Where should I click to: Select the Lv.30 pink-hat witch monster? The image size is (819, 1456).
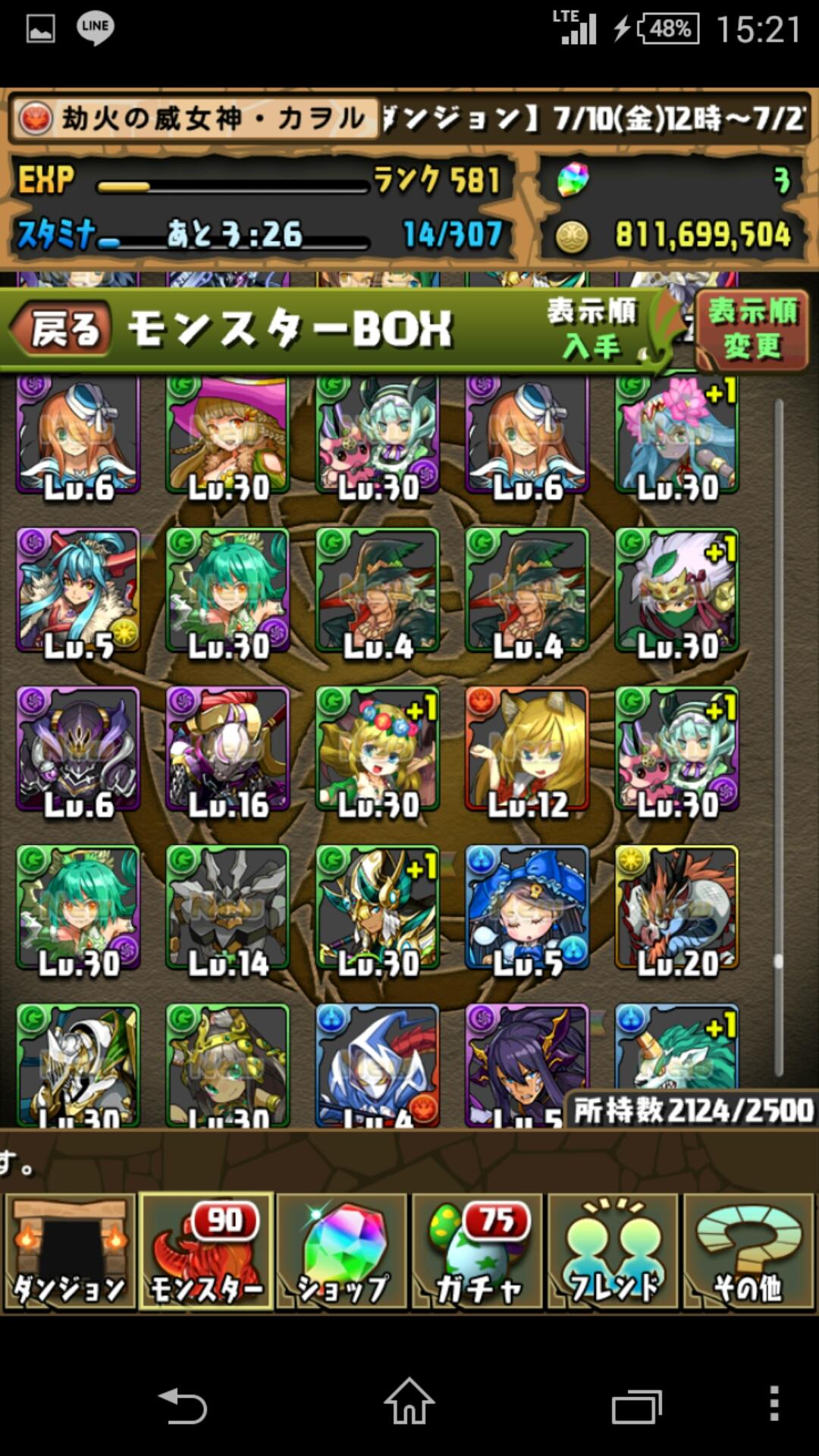tap(227, 434)
